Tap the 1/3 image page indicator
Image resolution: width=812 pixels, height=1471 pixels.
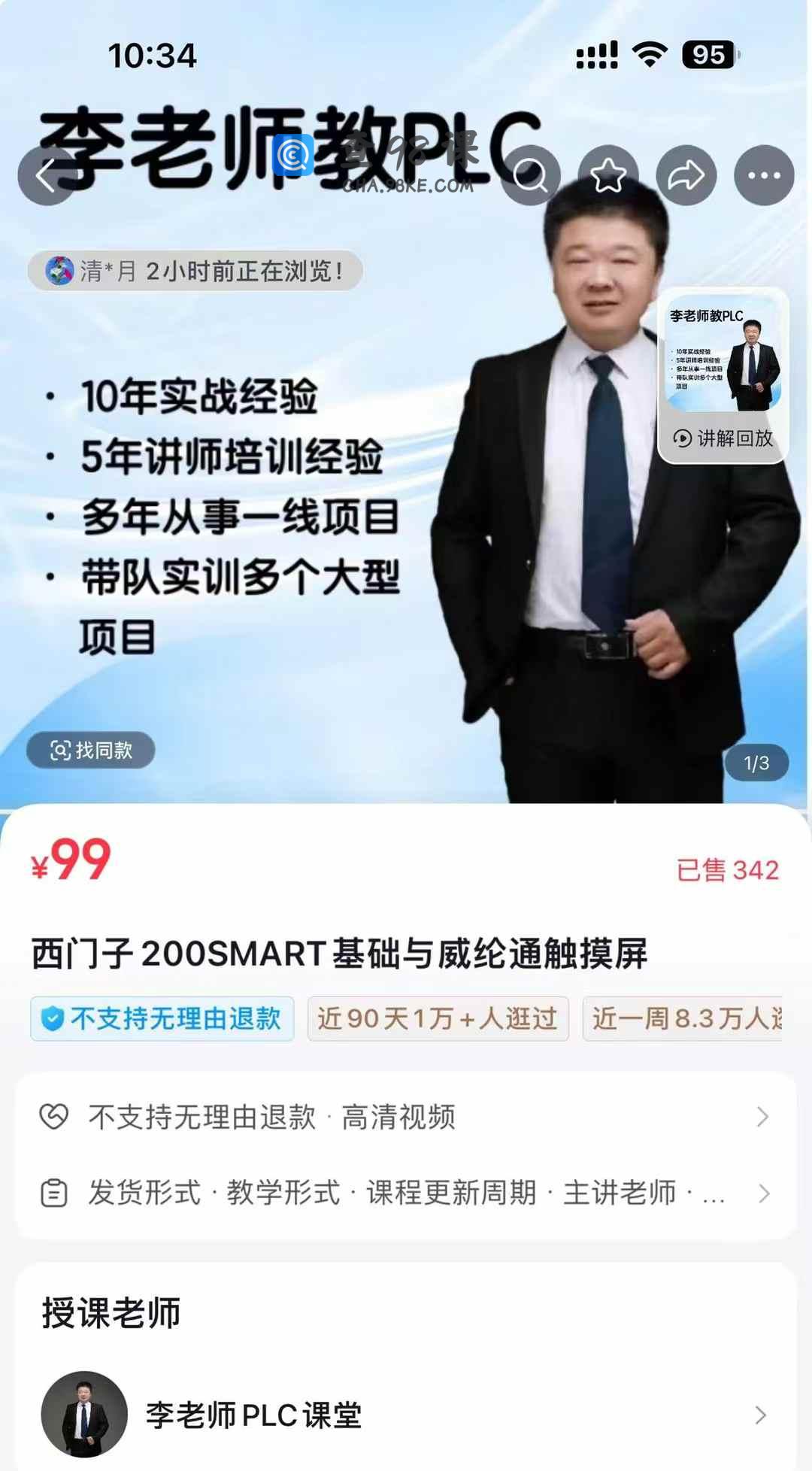[756, 763]
